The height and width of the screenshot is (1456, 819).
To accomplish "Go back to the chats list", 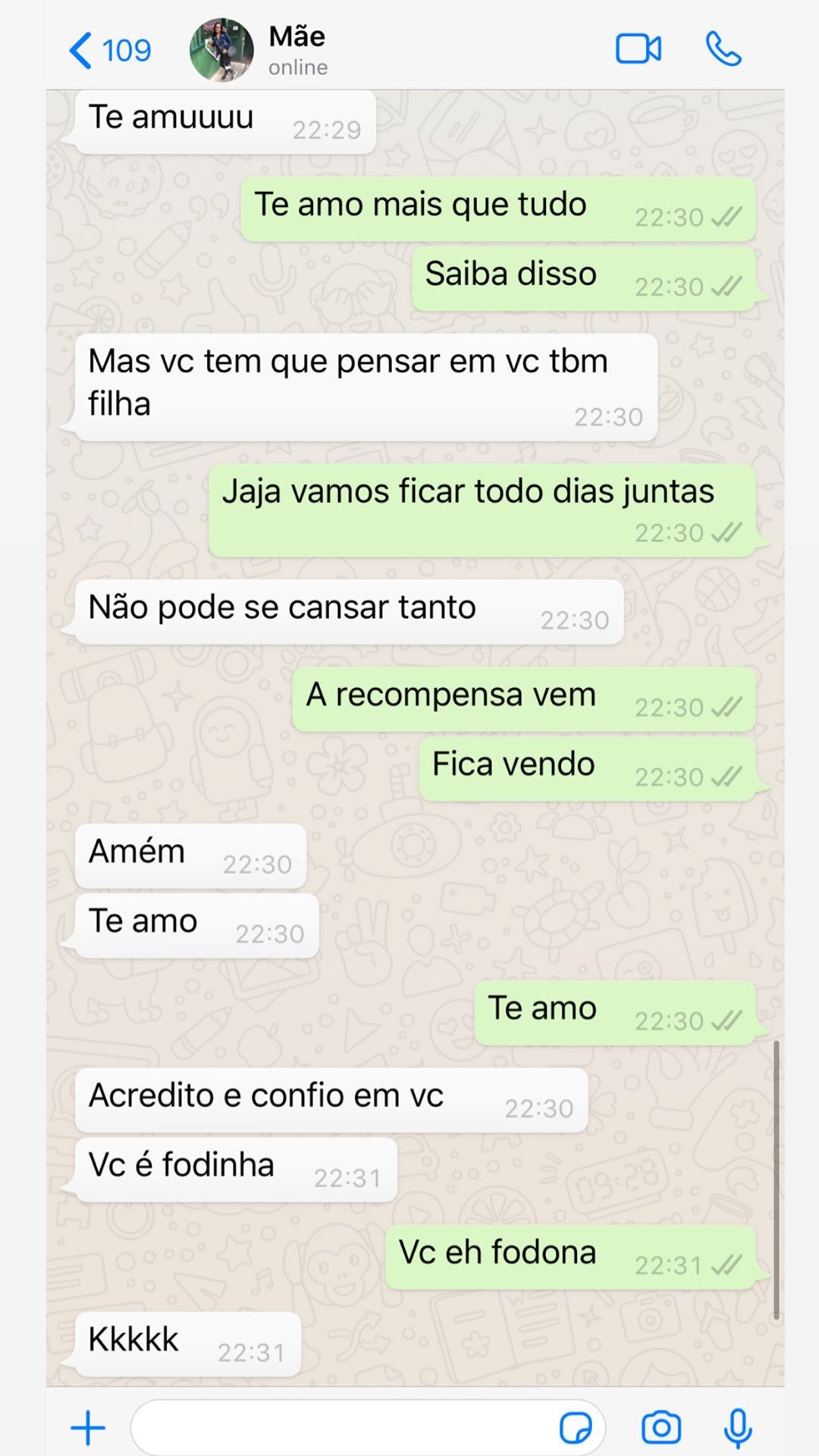I will [x=108, y=51].
